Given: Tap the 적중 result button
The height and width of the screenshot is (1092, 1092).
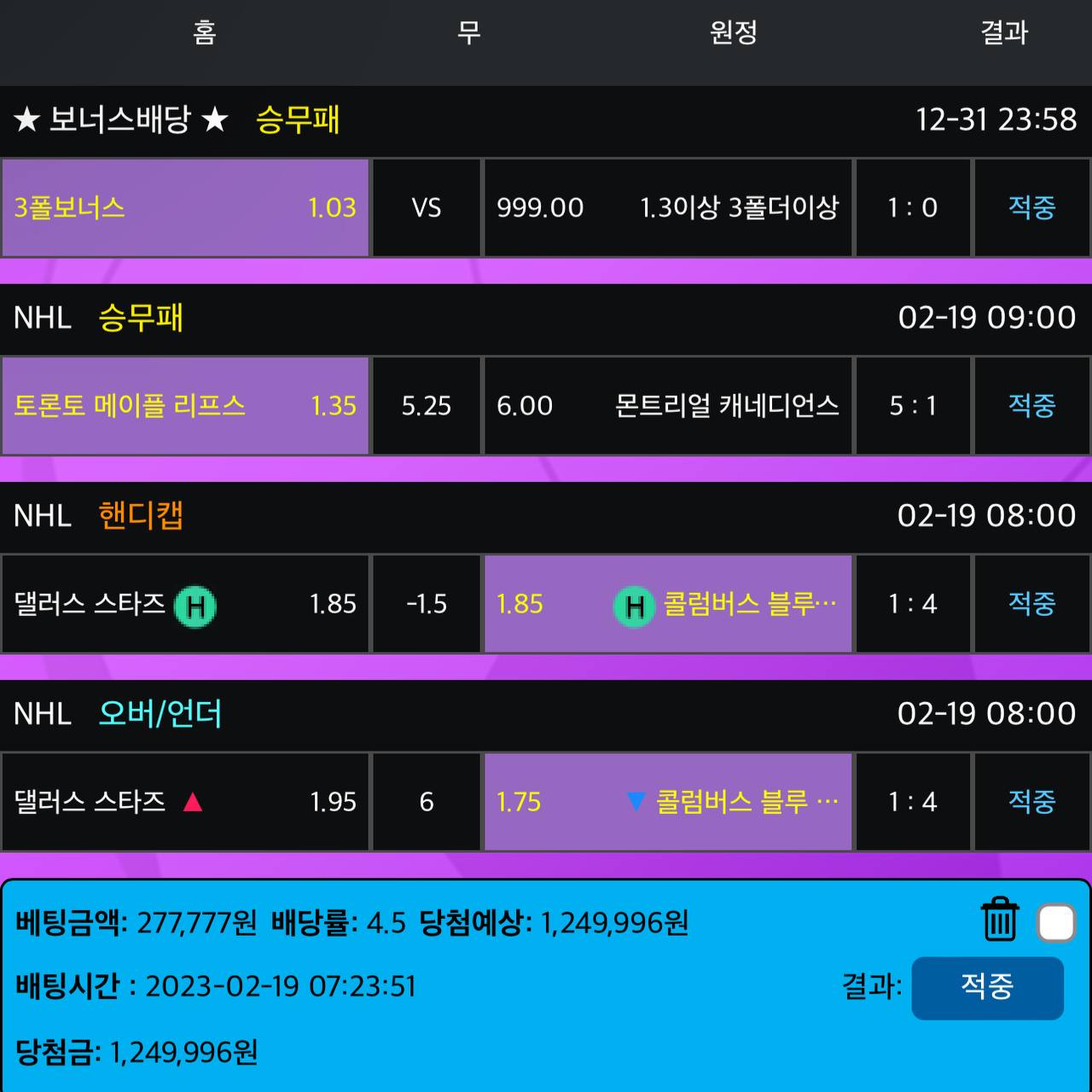Looking at the screenshot, I should (x=987, y=988).
